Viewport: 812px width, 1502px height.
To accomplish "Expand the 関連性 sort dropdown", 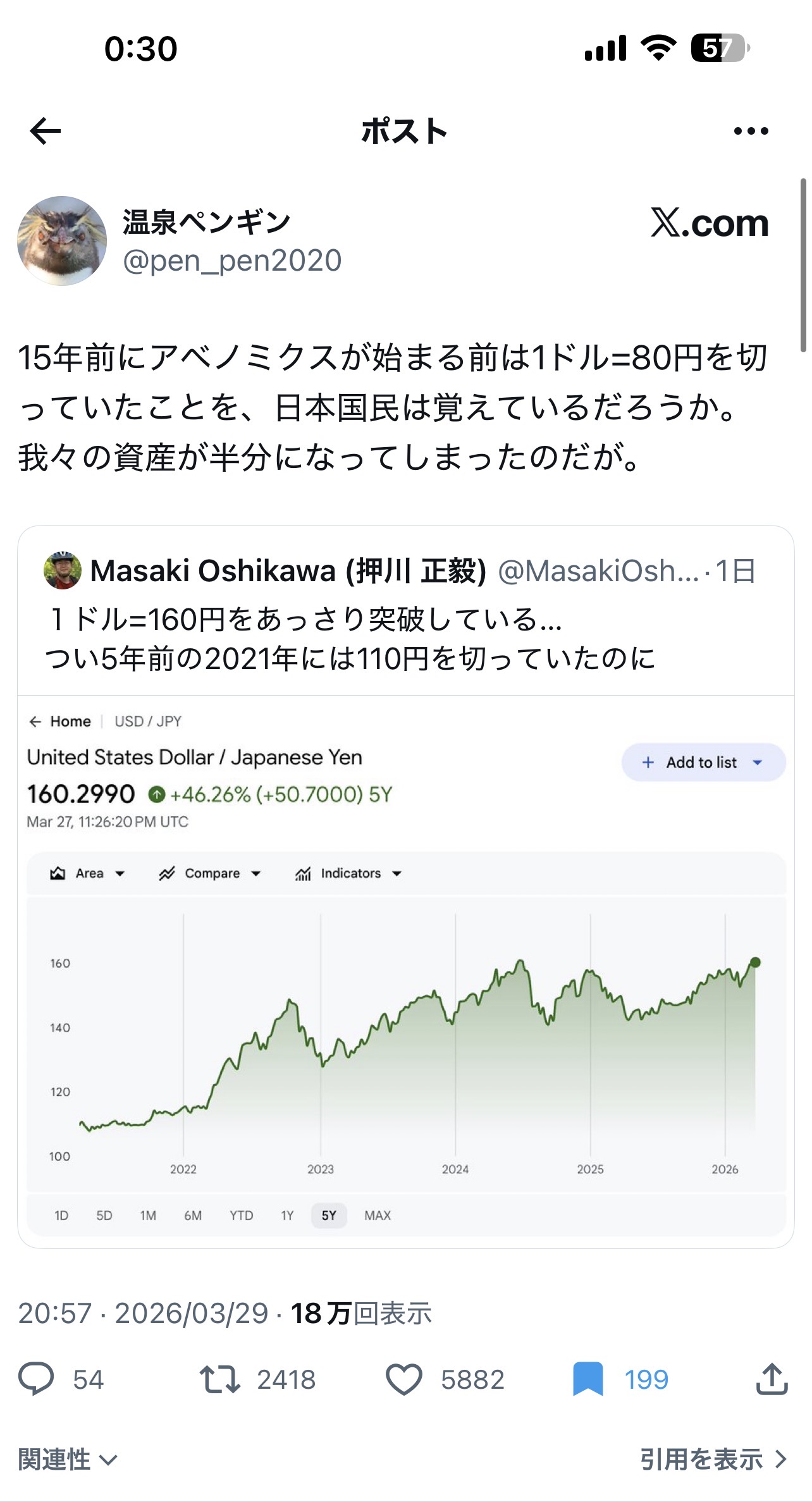I will pyautogui.click(x=68, y=1459).
